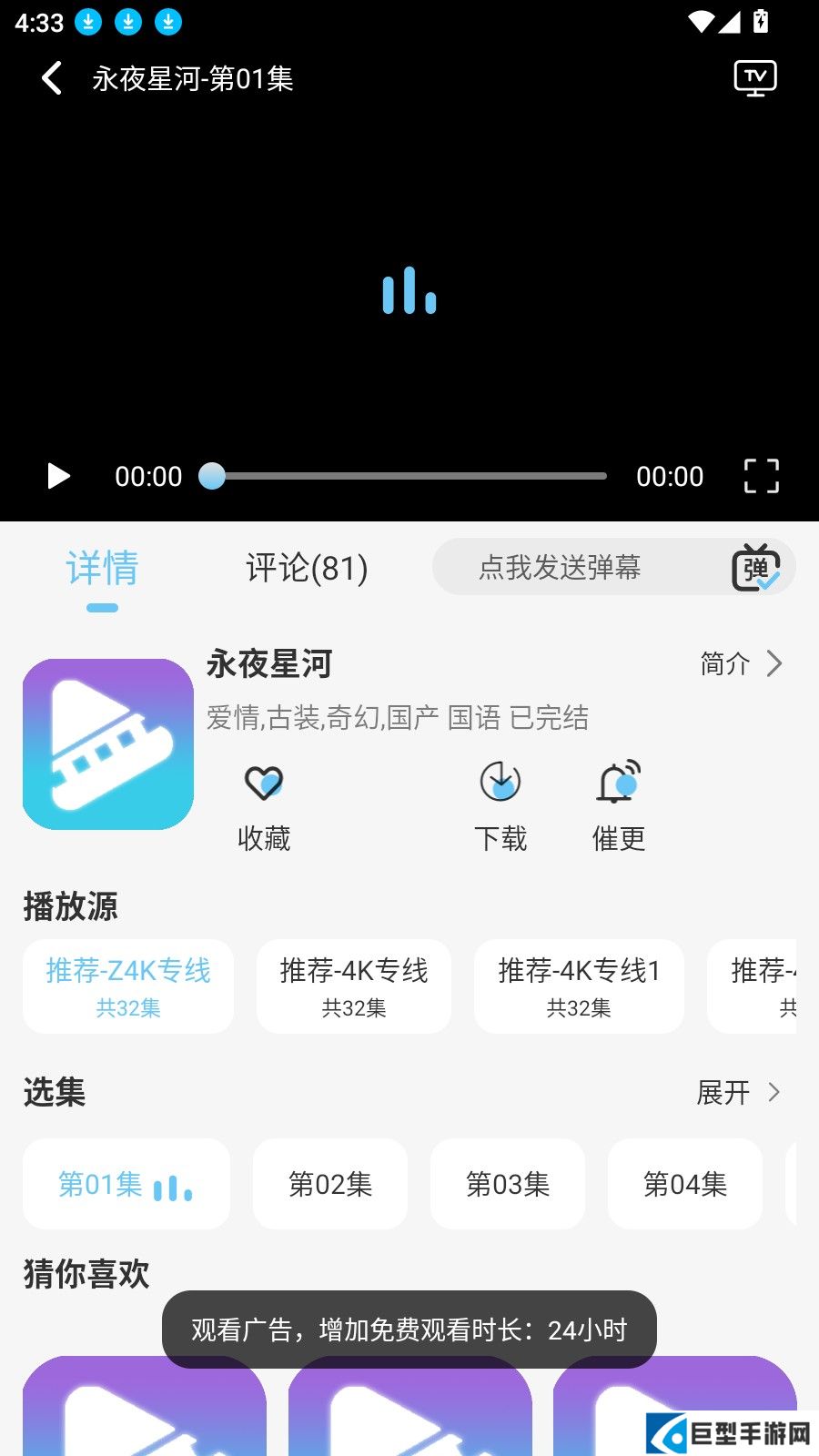Select 推荐-Z4K专线 playback source
Viewport: 819px width, 1456px height.
tap(128, 986)
